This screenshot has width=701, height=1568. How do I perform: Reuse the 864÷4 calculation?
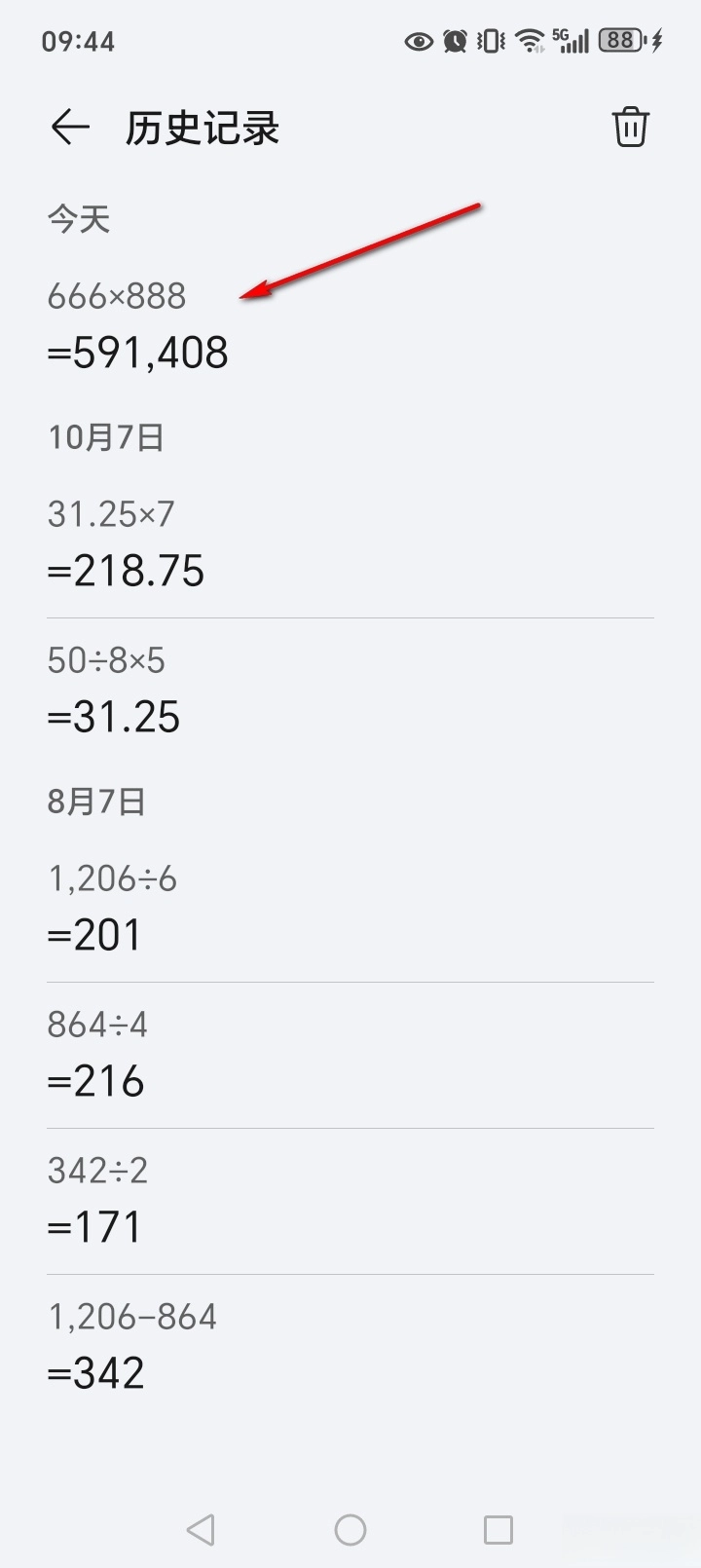(x=97, y=1054)
